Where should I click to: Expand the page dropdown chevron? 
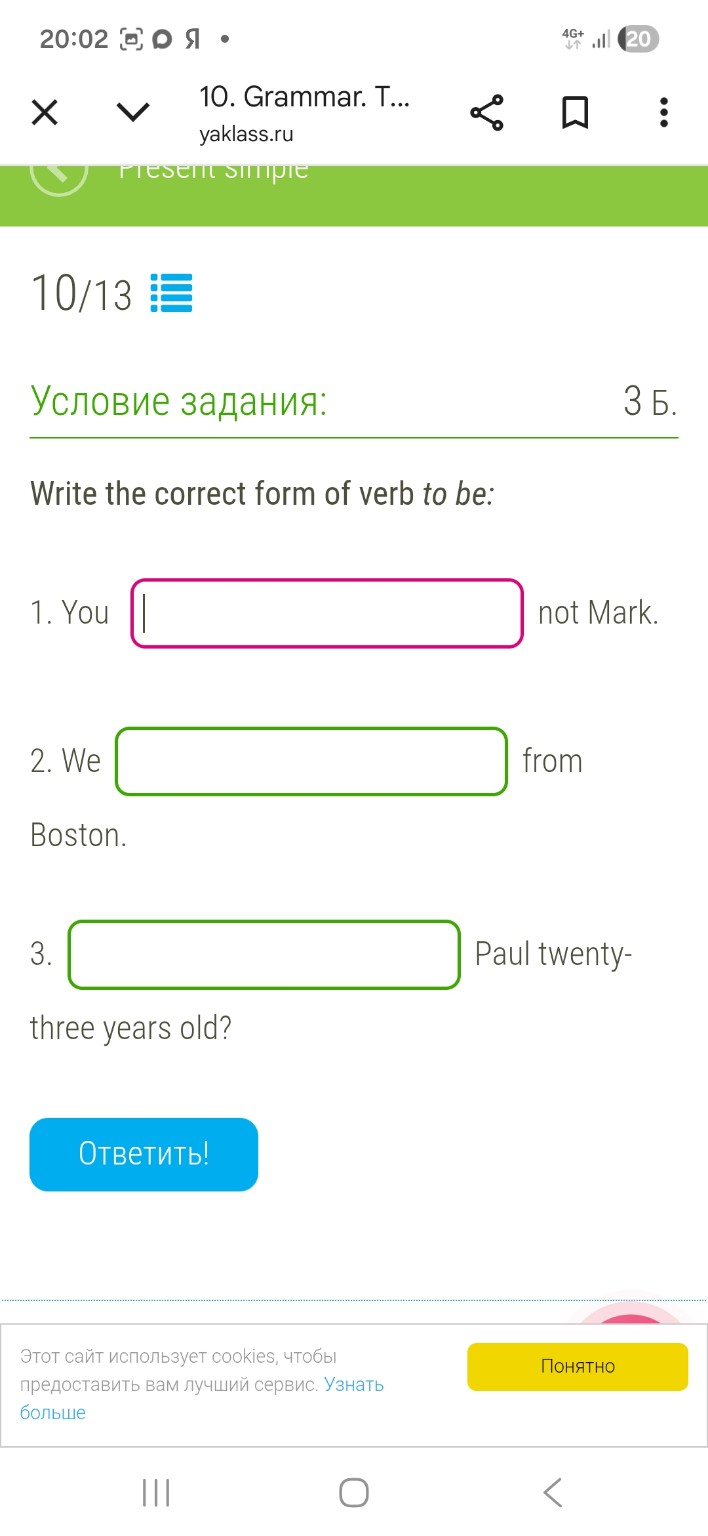tap(133, 112)
